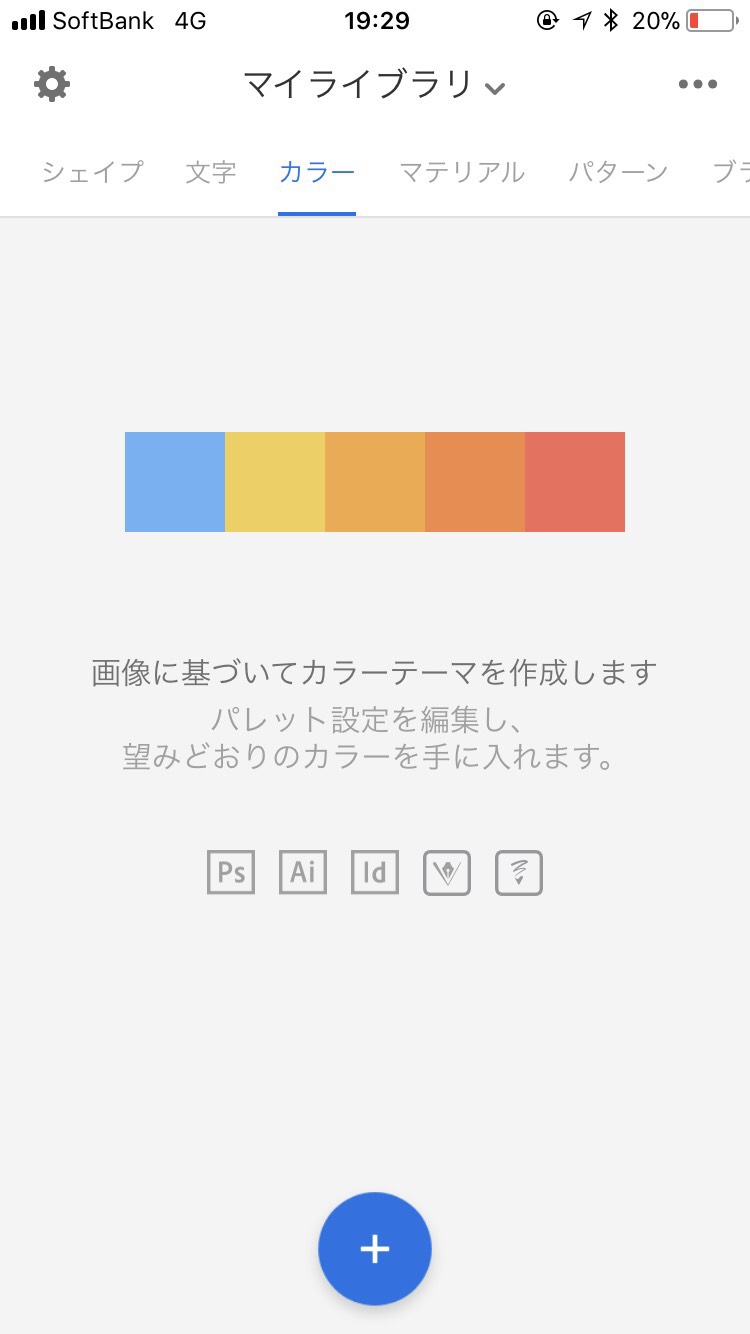
Task: Open the settings gear icon
Action: [52, 84]
